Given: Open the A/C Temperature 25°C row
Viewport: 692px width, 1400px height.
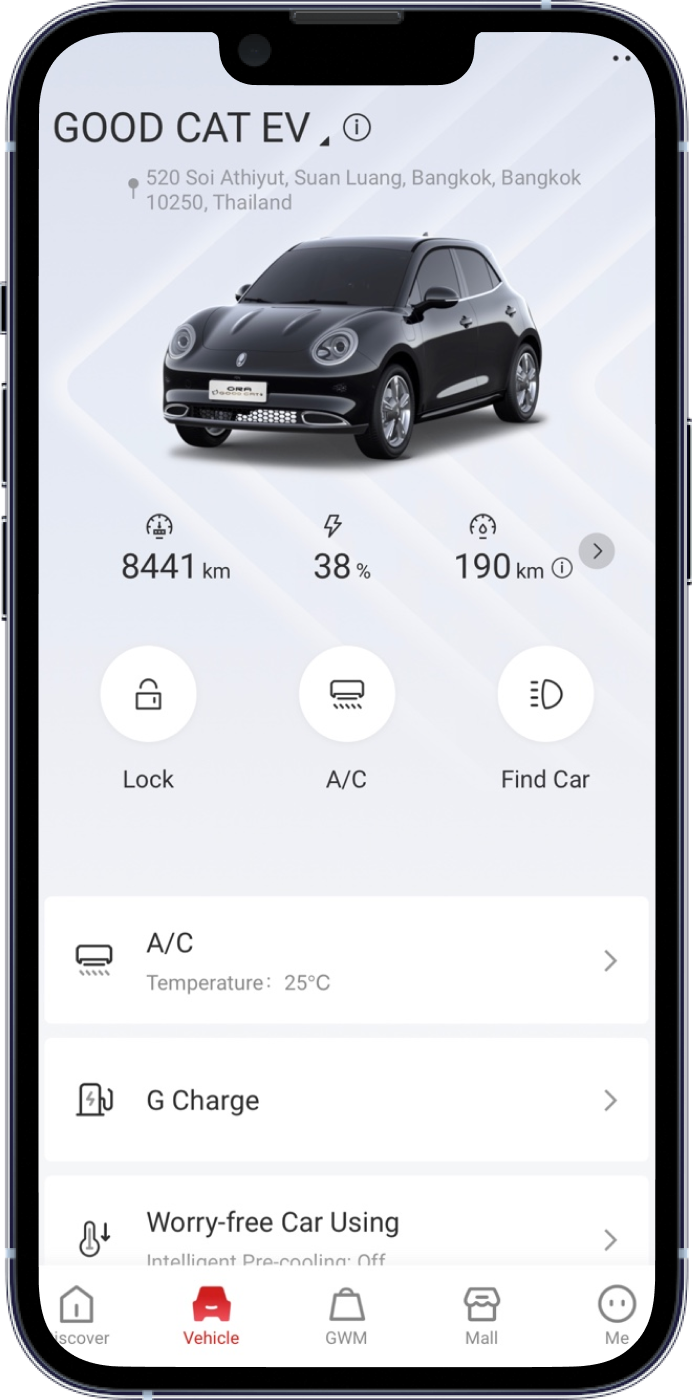Looking at the screenshot, I should (x=346, y=960).
